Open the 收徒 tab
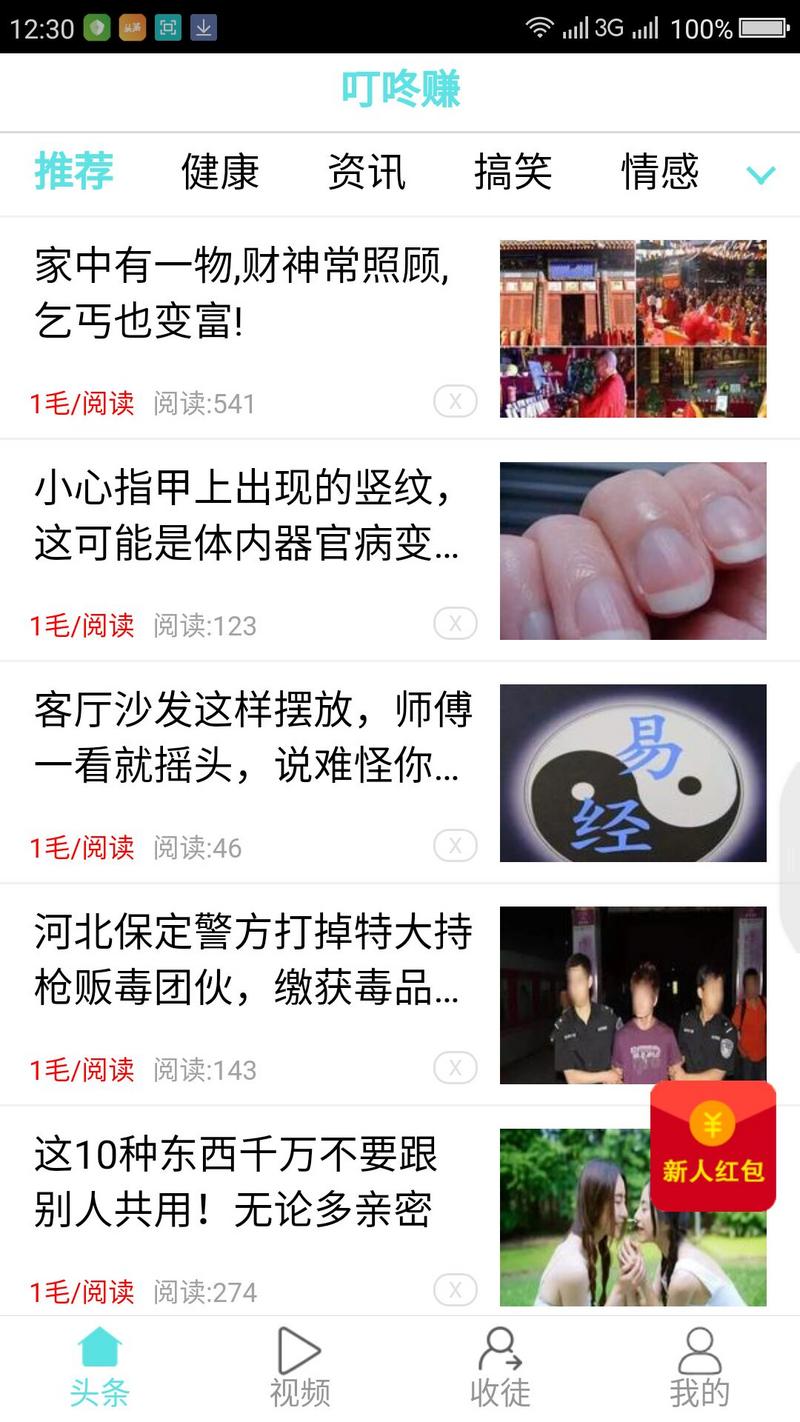 499,1366
